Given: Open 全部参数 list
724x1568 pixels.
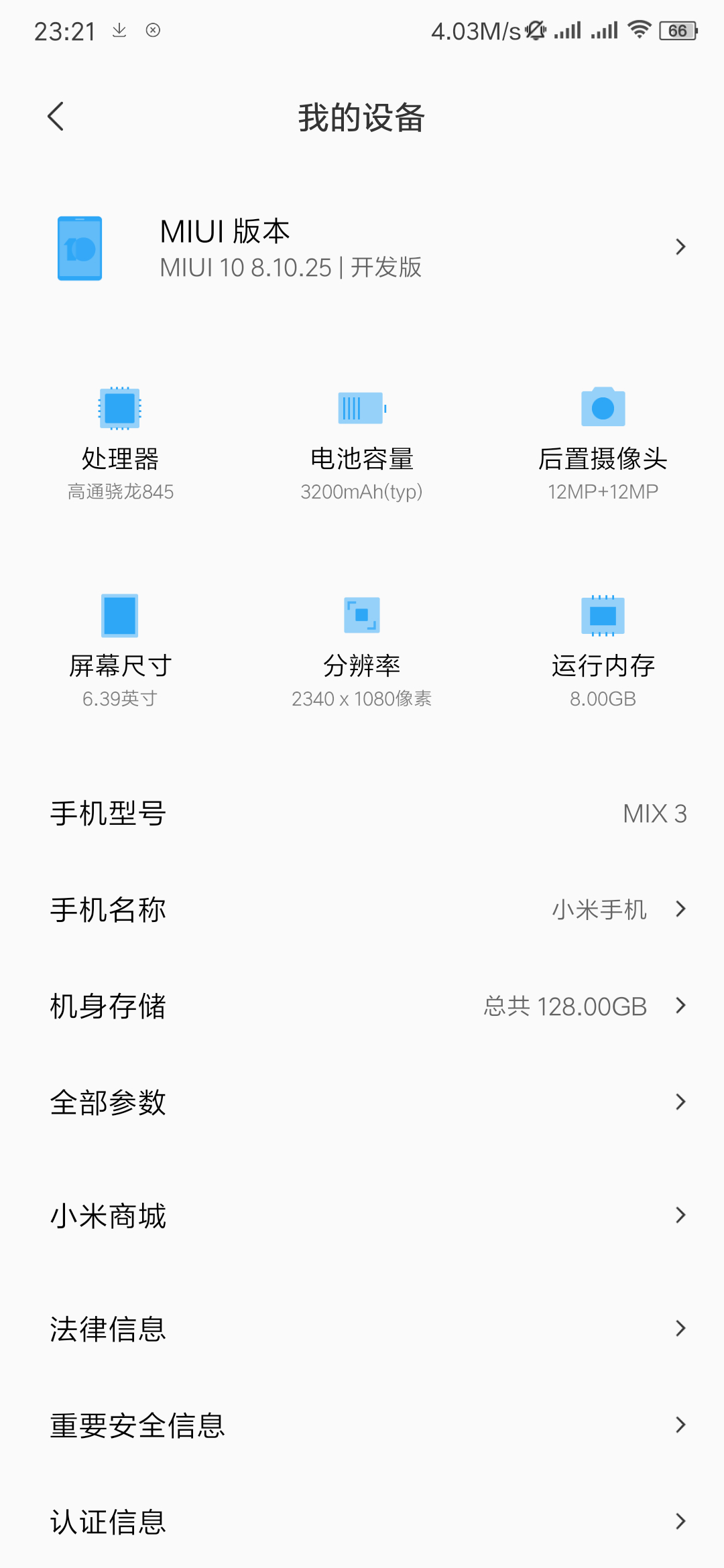Looking at the screenshot, I should pyautogui.click(x=362, y=1102).
